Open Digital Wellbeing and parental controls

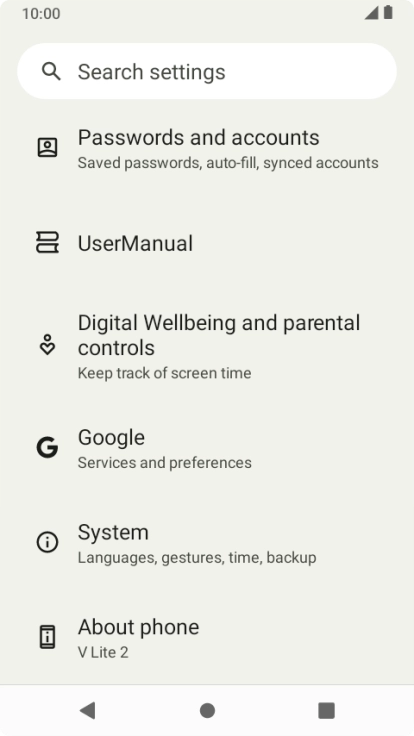[207, 346]
